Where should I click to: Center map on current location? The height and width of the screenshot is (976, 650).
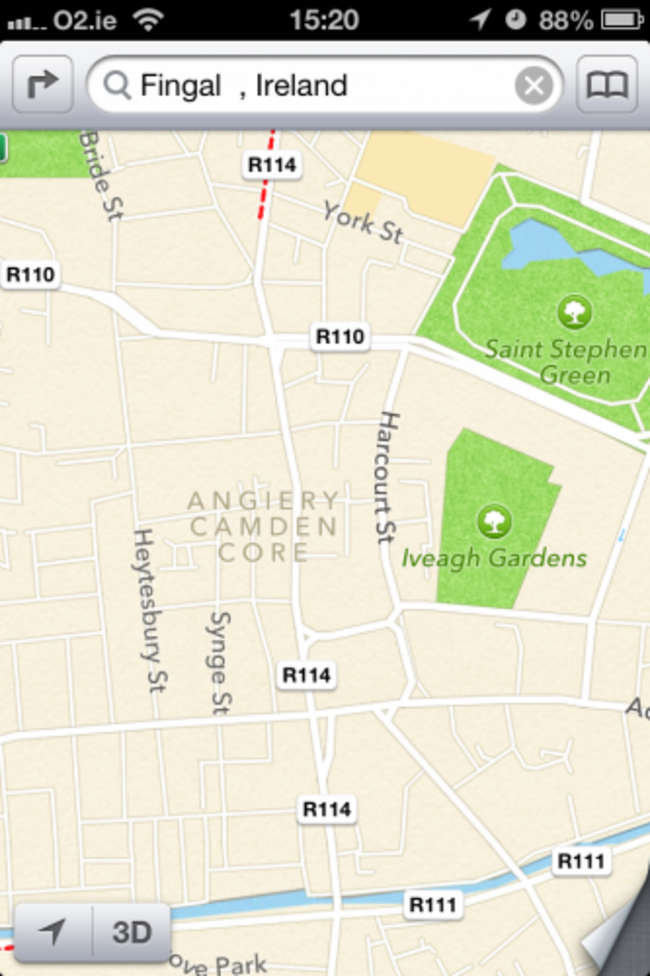(x=53, y=932)
